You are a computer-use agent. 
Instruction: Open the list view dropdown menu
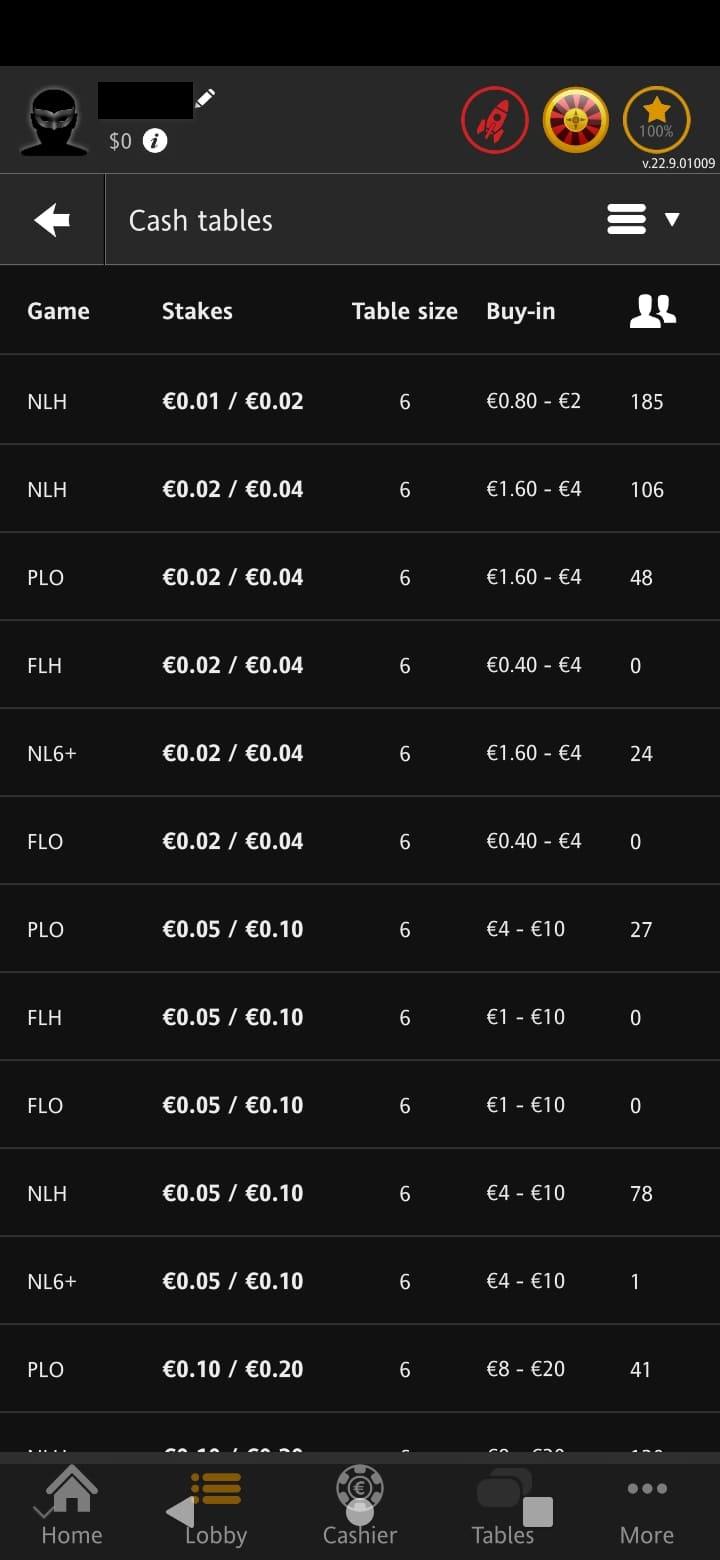click(643, 220)
